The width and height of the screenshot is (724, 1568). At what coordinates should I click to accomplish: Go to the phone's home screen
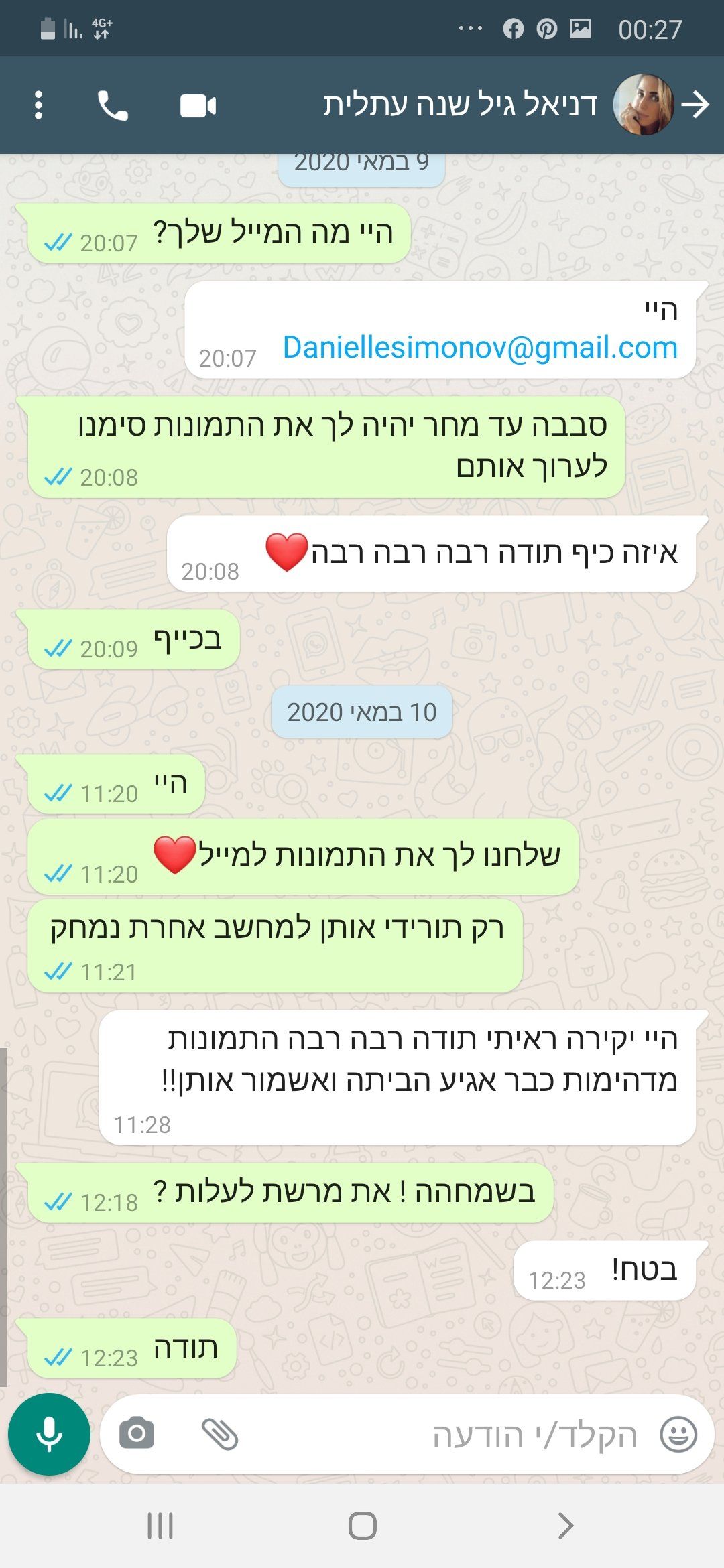coord(362,1526)
